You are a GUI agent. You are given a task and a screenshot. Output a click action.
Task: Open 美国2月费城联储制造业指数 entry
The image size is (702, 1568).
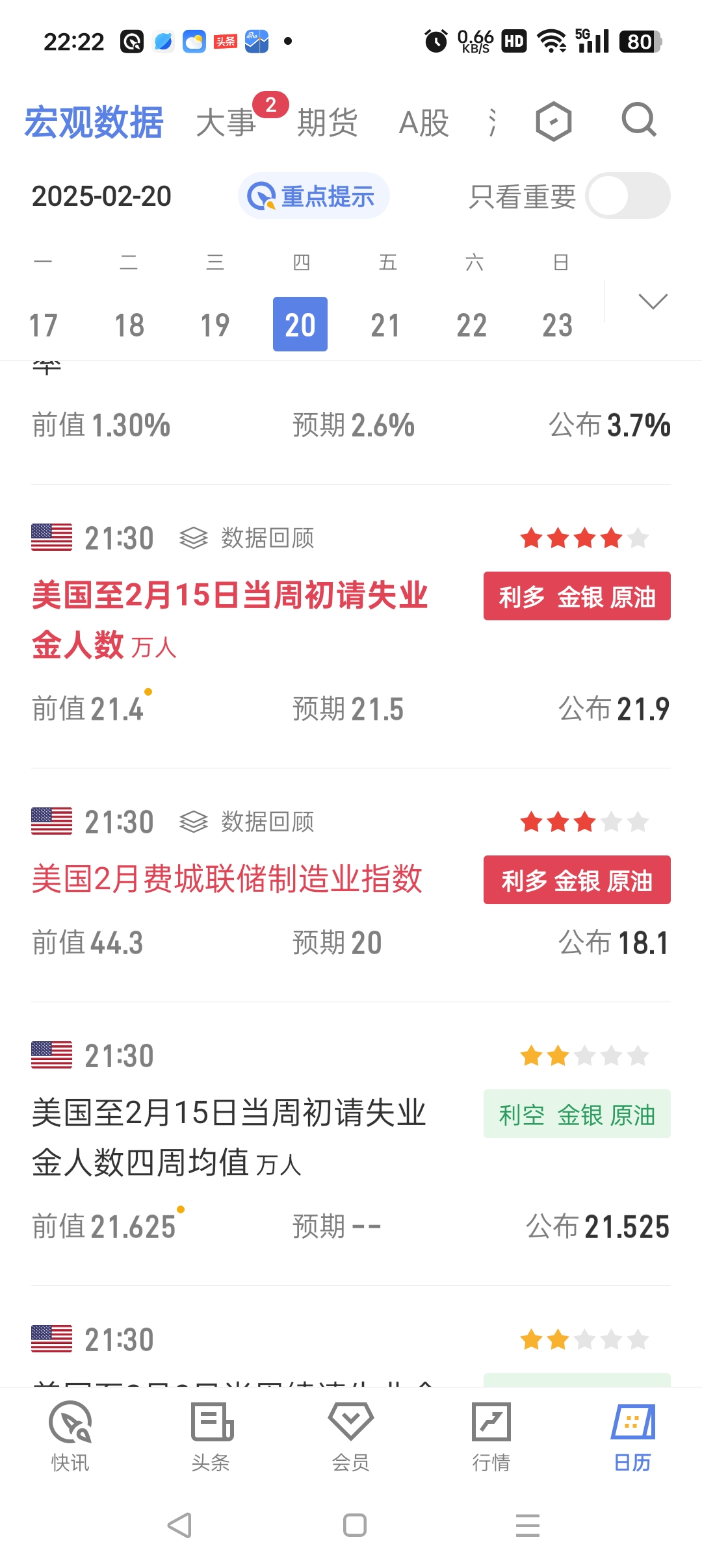click(x=227, y=879)
